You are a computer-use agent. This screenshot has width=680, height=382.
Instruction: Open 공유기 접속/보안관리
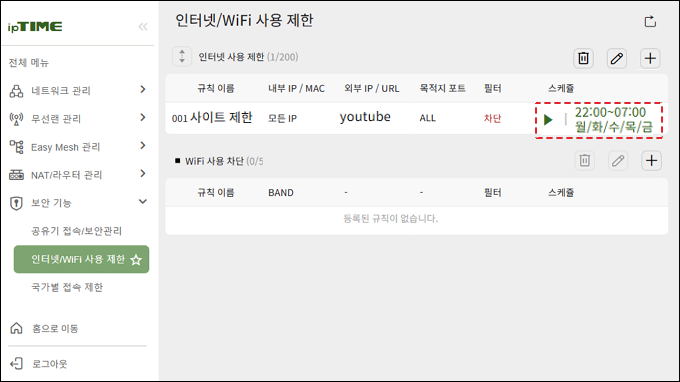[76, 231]
